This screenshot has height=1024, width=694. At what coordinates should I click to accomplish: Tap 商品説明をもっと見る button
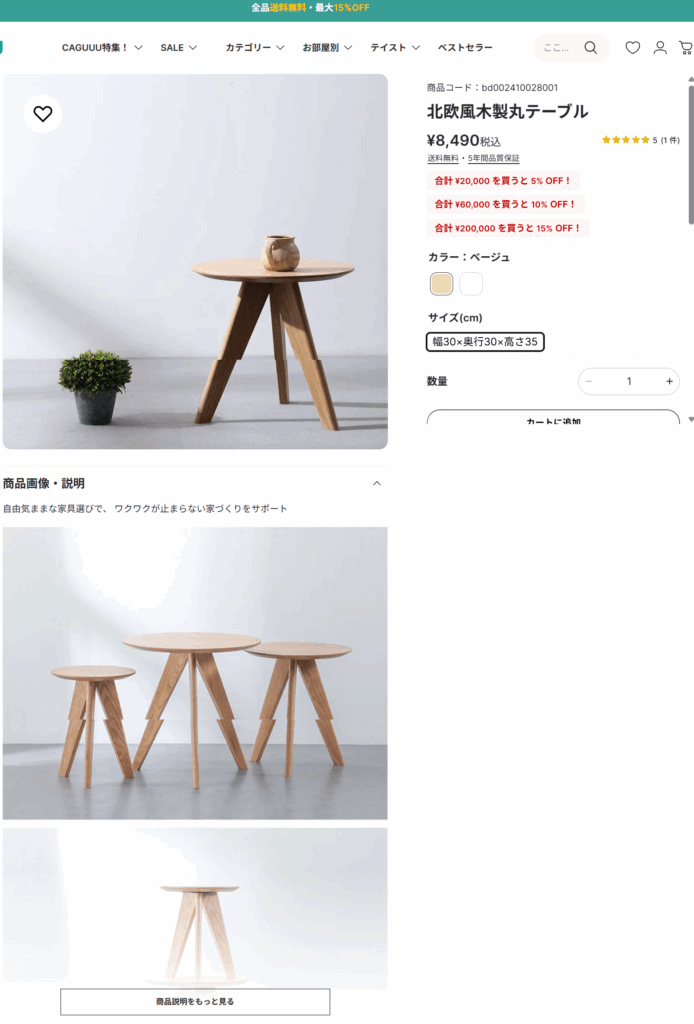coord(195,1001)
